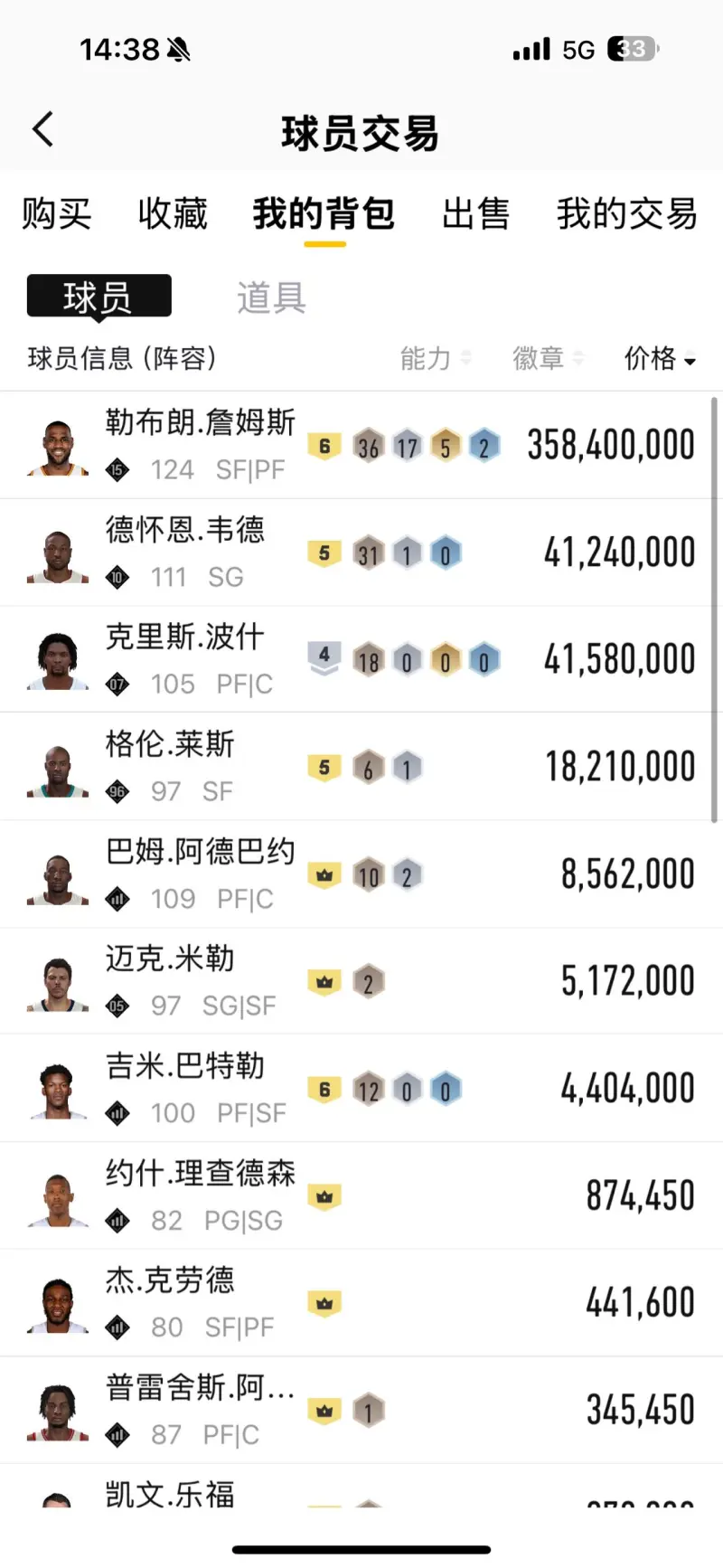Switch to the 收藏 tab
Image resolution: width=723 pixels, height=1568 pixels.
(x=173, y=214)
